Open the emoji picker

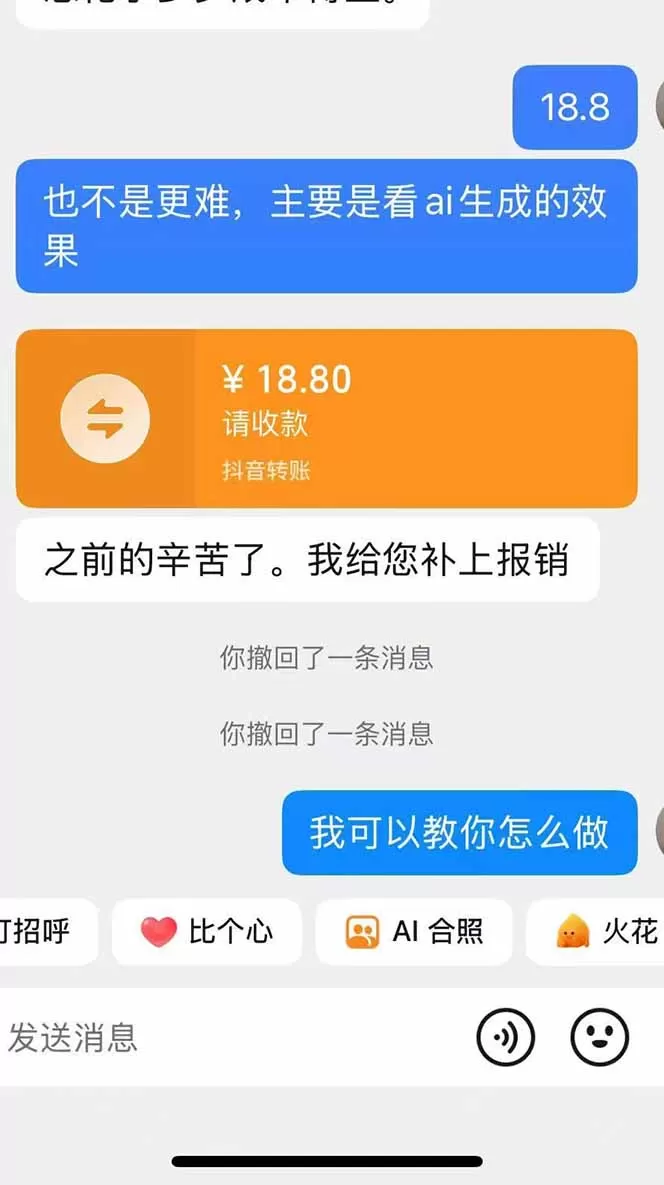coord(599,1037)
